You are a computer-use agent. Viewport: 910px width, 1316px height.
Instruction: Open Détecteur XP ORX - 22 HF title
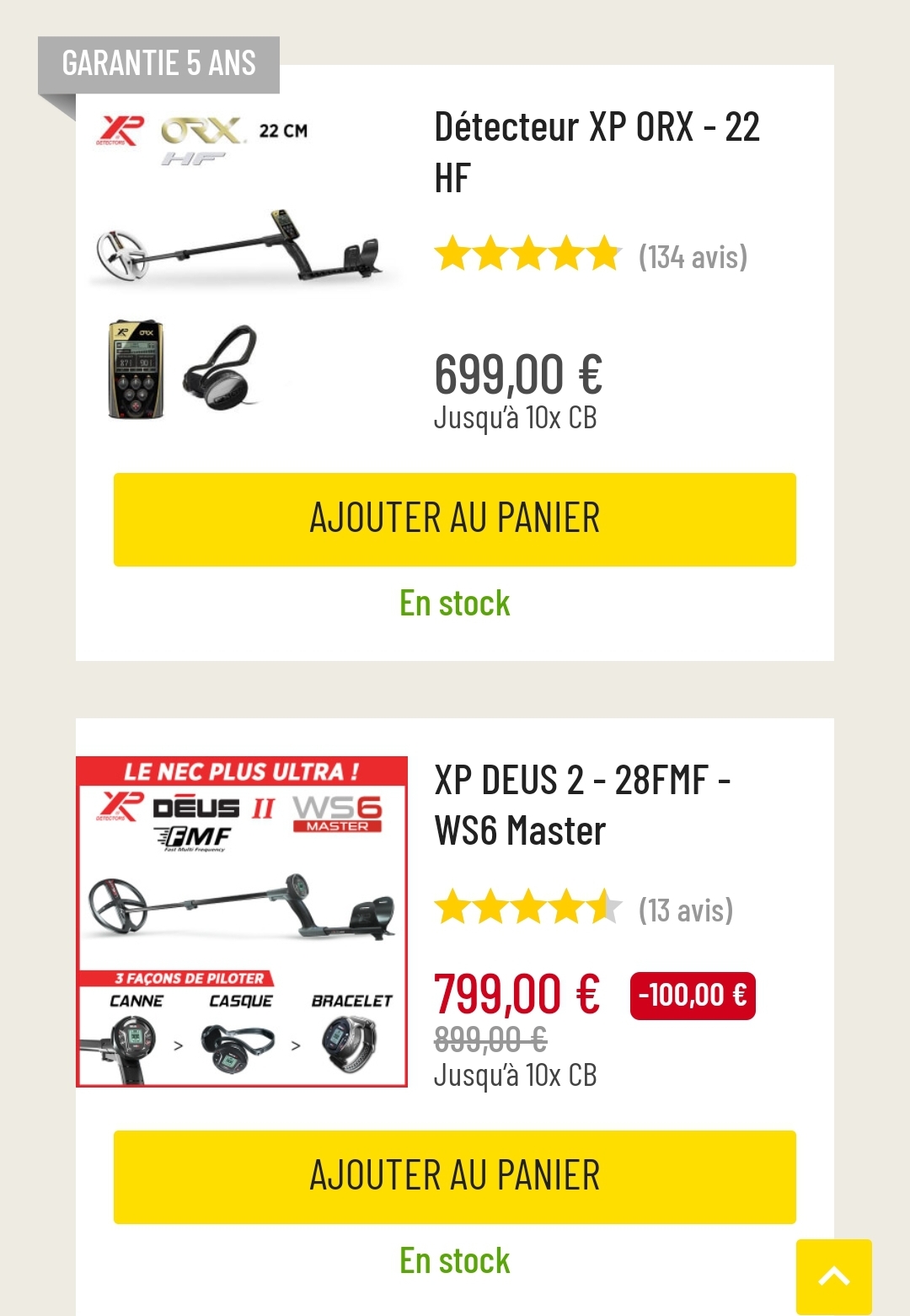point(596,152)
